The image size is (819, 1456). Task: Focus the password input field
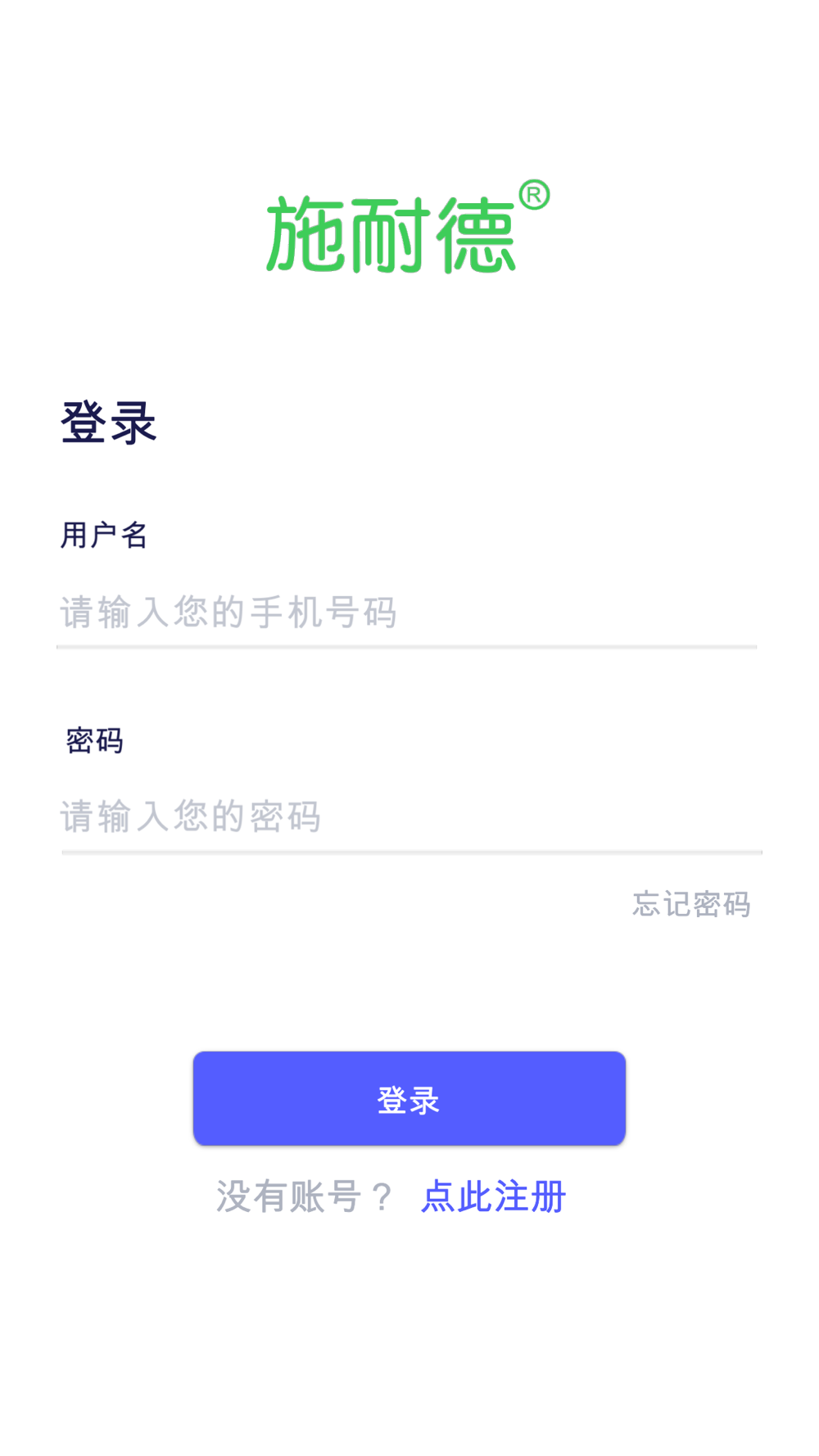tap(411, 817)
